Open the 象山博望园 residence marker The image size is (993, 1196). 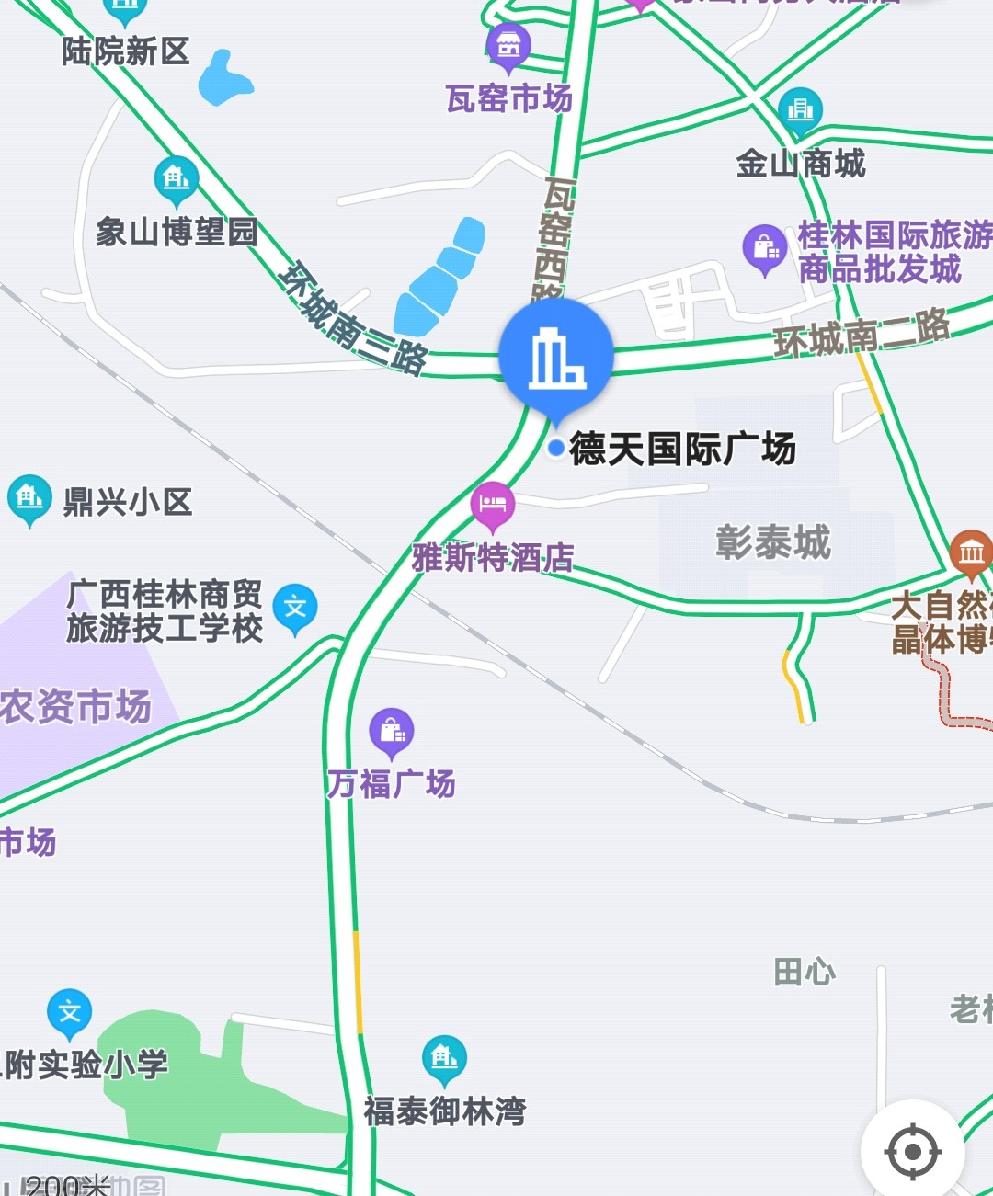pos(176,181)
